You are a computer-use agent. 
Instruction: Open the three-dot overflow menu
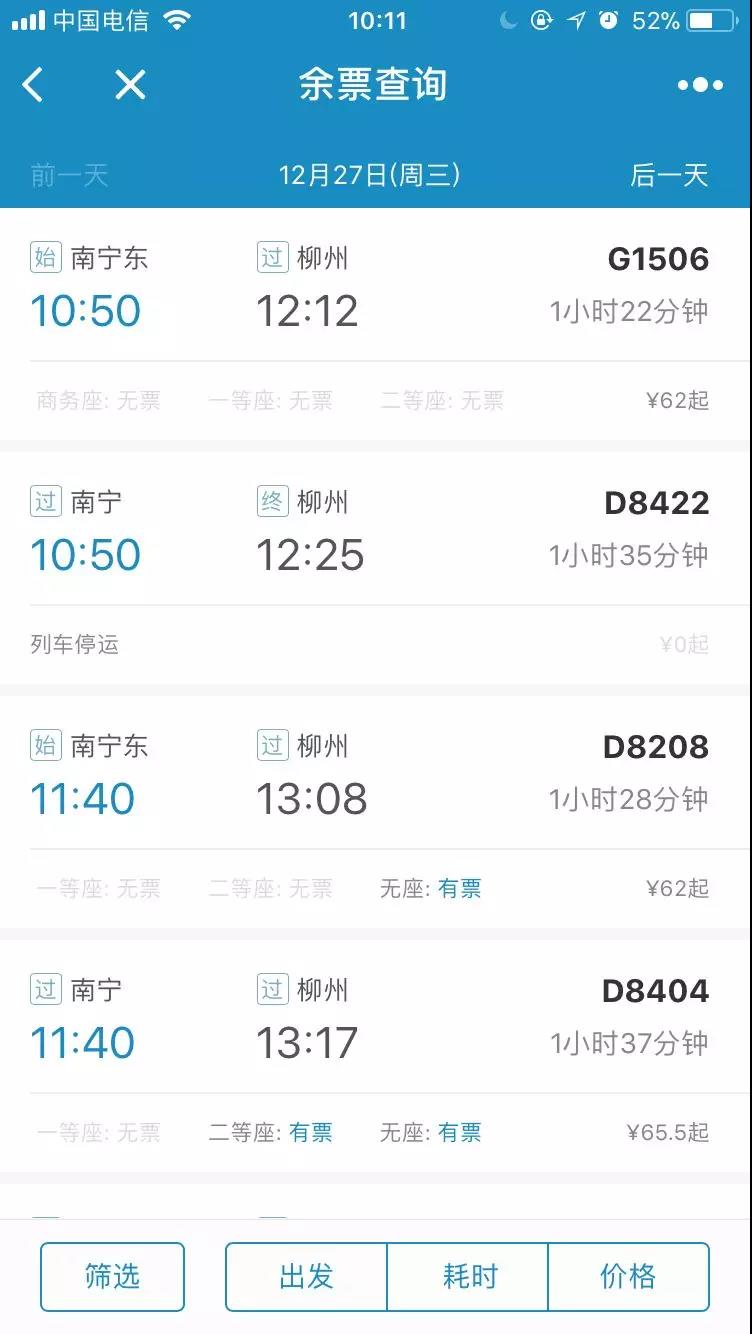pos(700,85)
